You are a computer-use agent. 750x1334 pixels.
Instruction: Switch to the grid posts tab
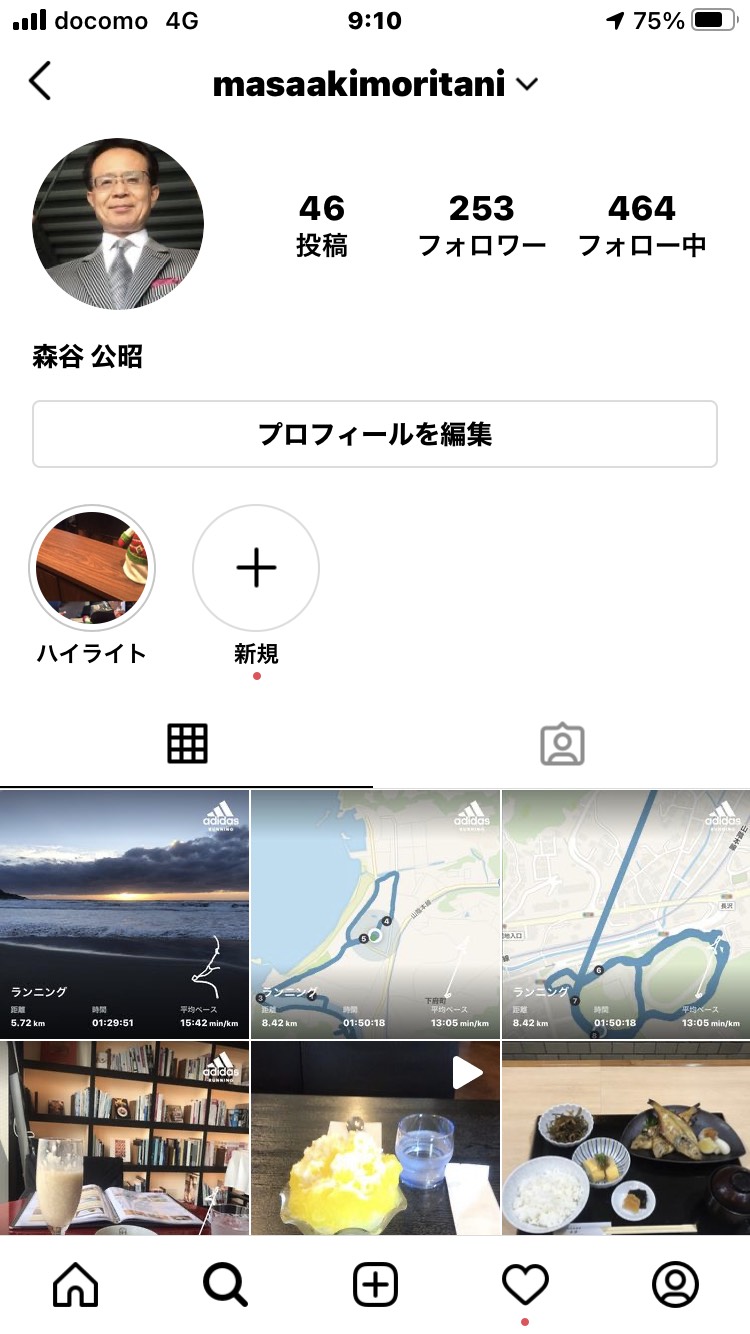point(187,744)
